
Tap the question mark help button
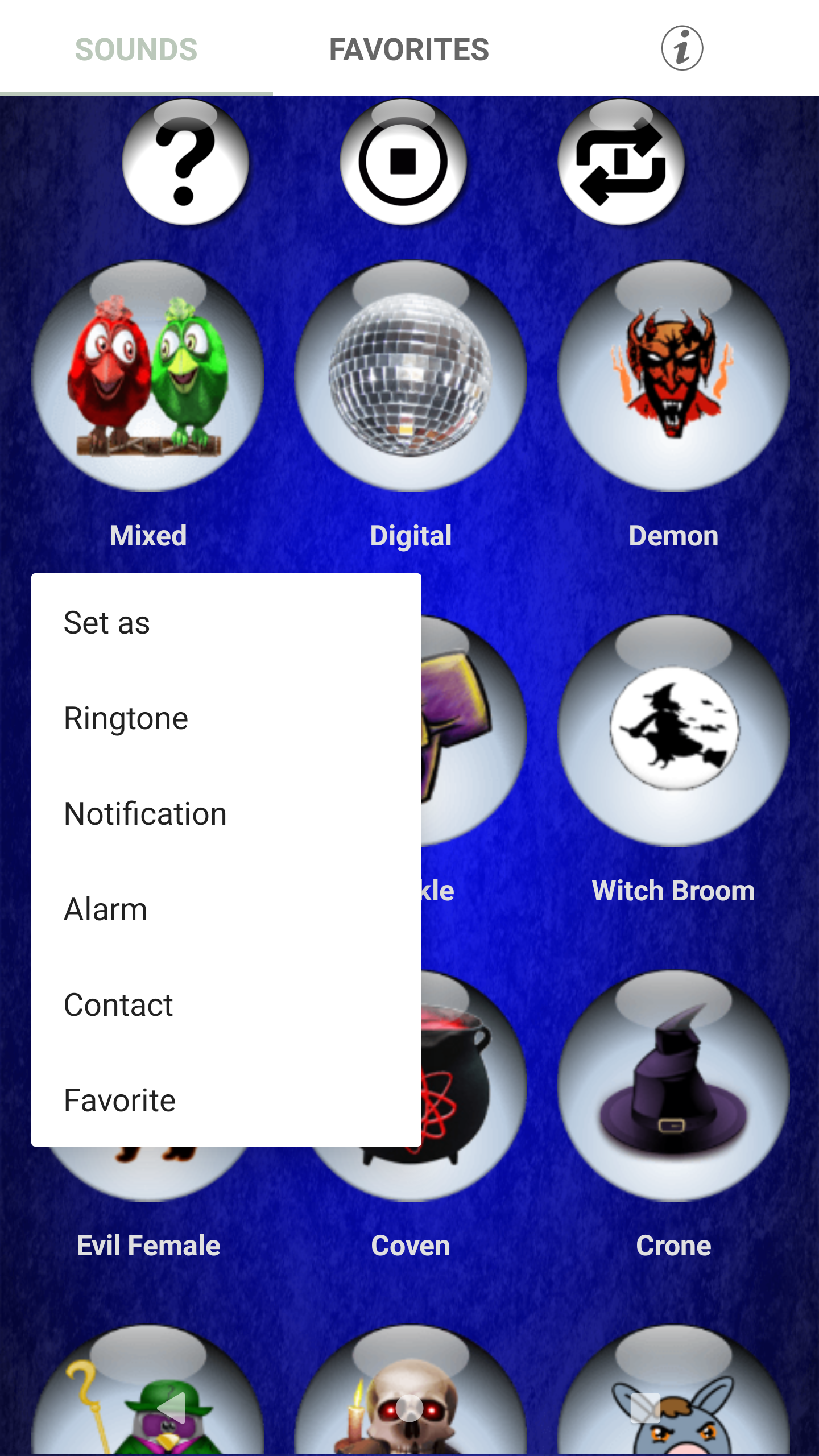click(x=185, y=162)
